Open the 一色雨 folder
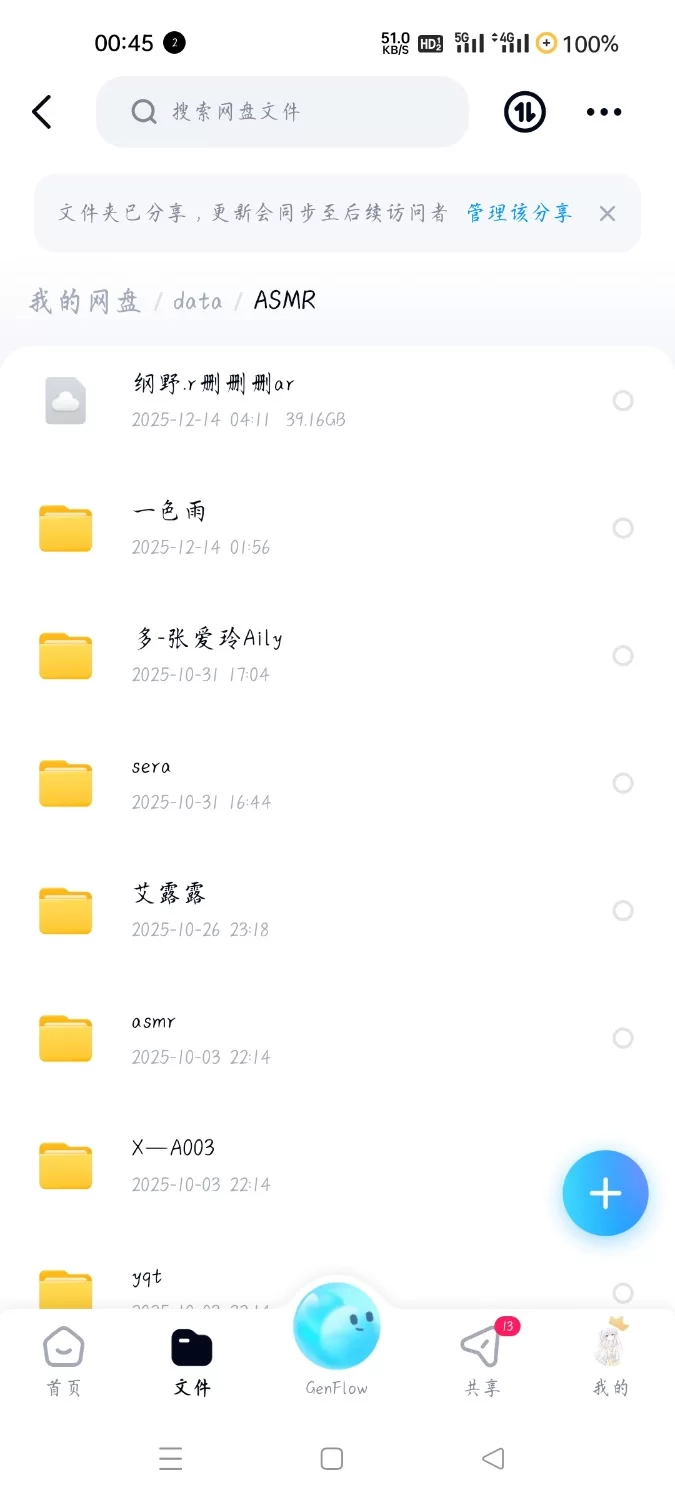675x1500 pixels. [x=170, y=527]
